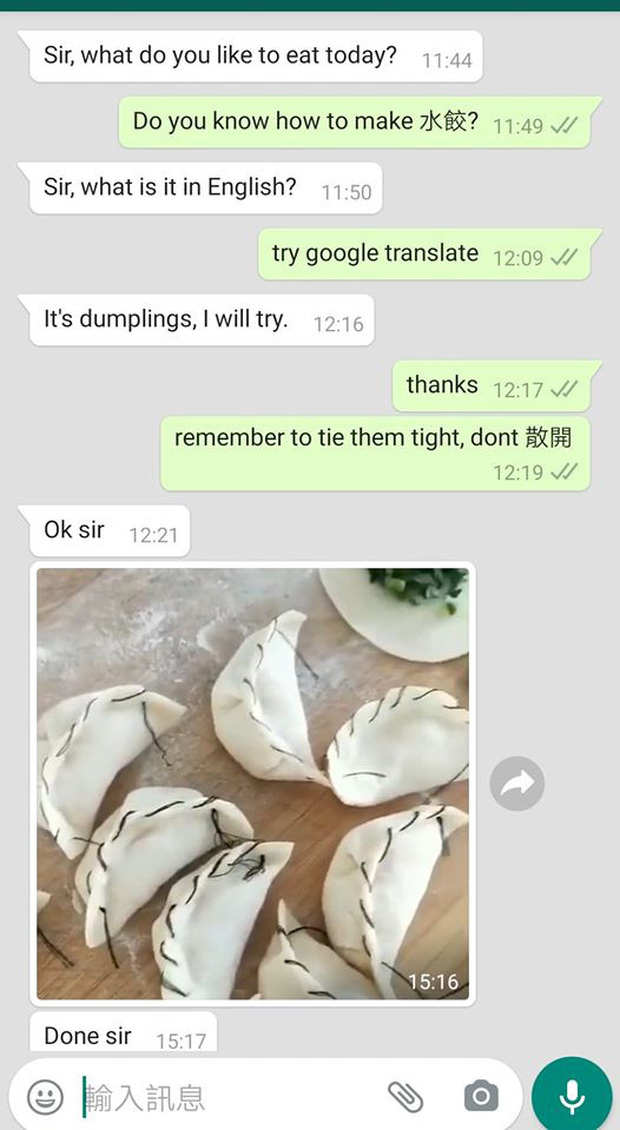Forward the dumplings photo using the arrow
Image resolution: width=620 pixels, height=1130 pixels.
coord(517,784)
